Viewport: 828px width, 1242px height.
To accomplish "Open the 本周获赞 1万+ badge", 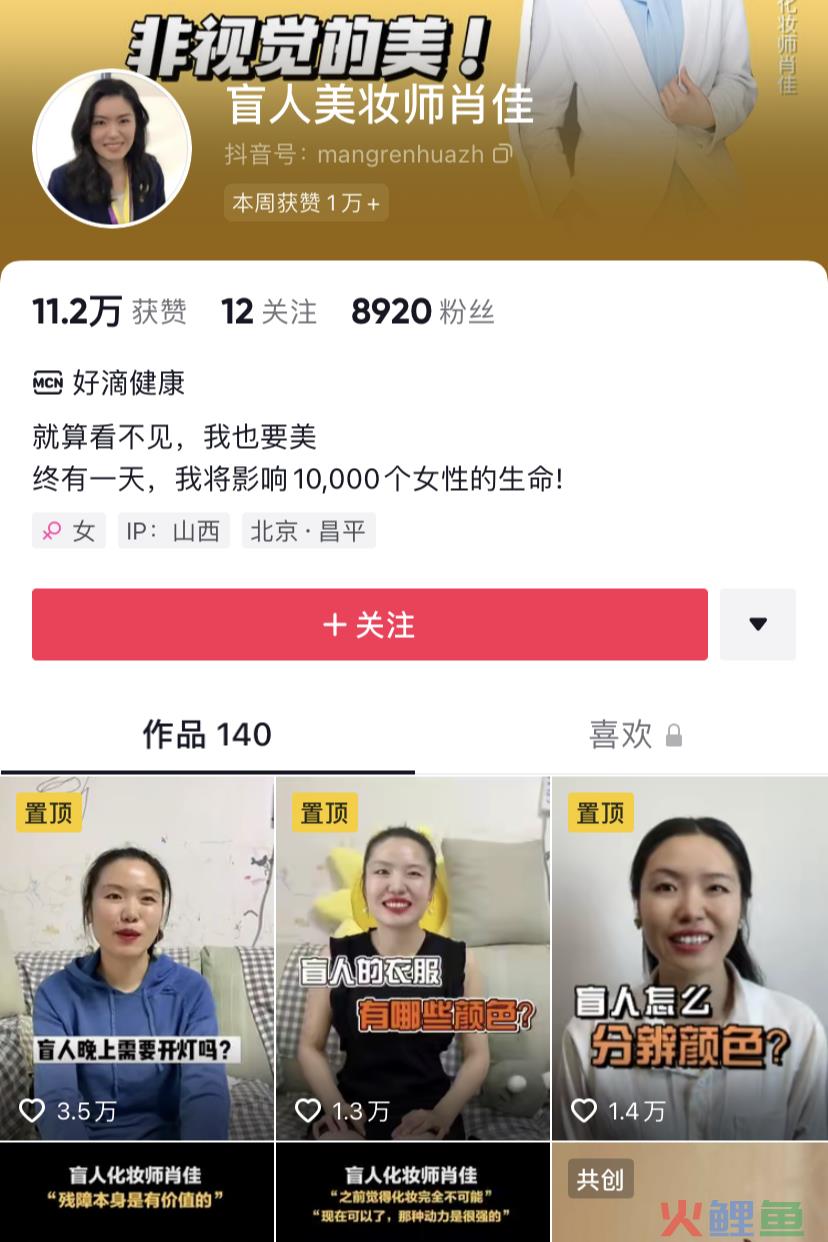I will 305,203.
